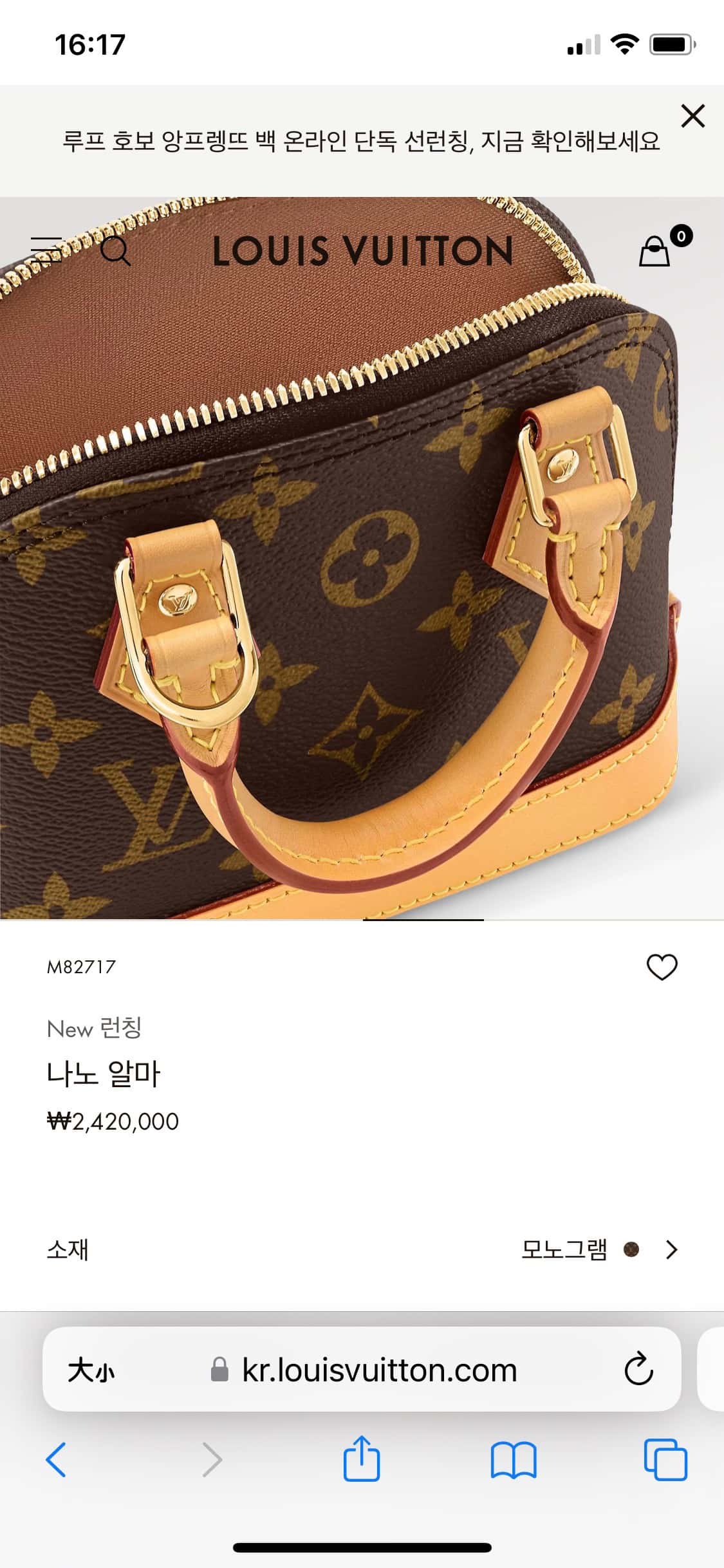This screenshot has height=1568, width=724.
Task: Open the text size page settings
Action: click(91, 1370)
